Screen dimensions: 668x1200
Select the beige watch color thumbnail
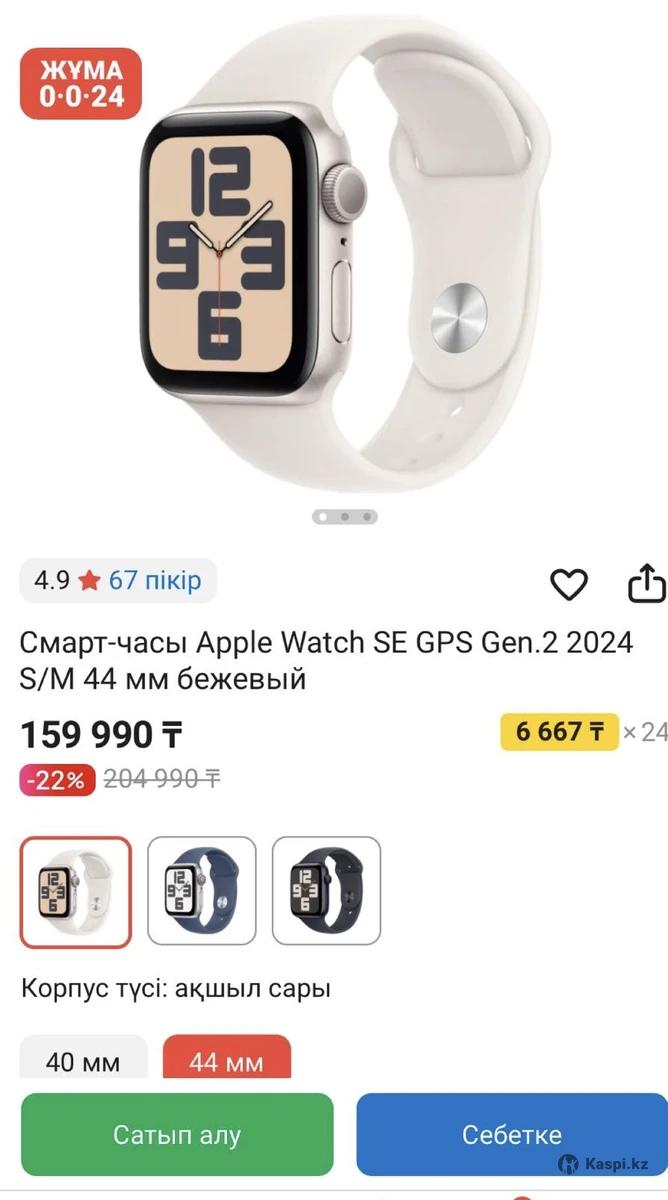click(x=76, y=892)
